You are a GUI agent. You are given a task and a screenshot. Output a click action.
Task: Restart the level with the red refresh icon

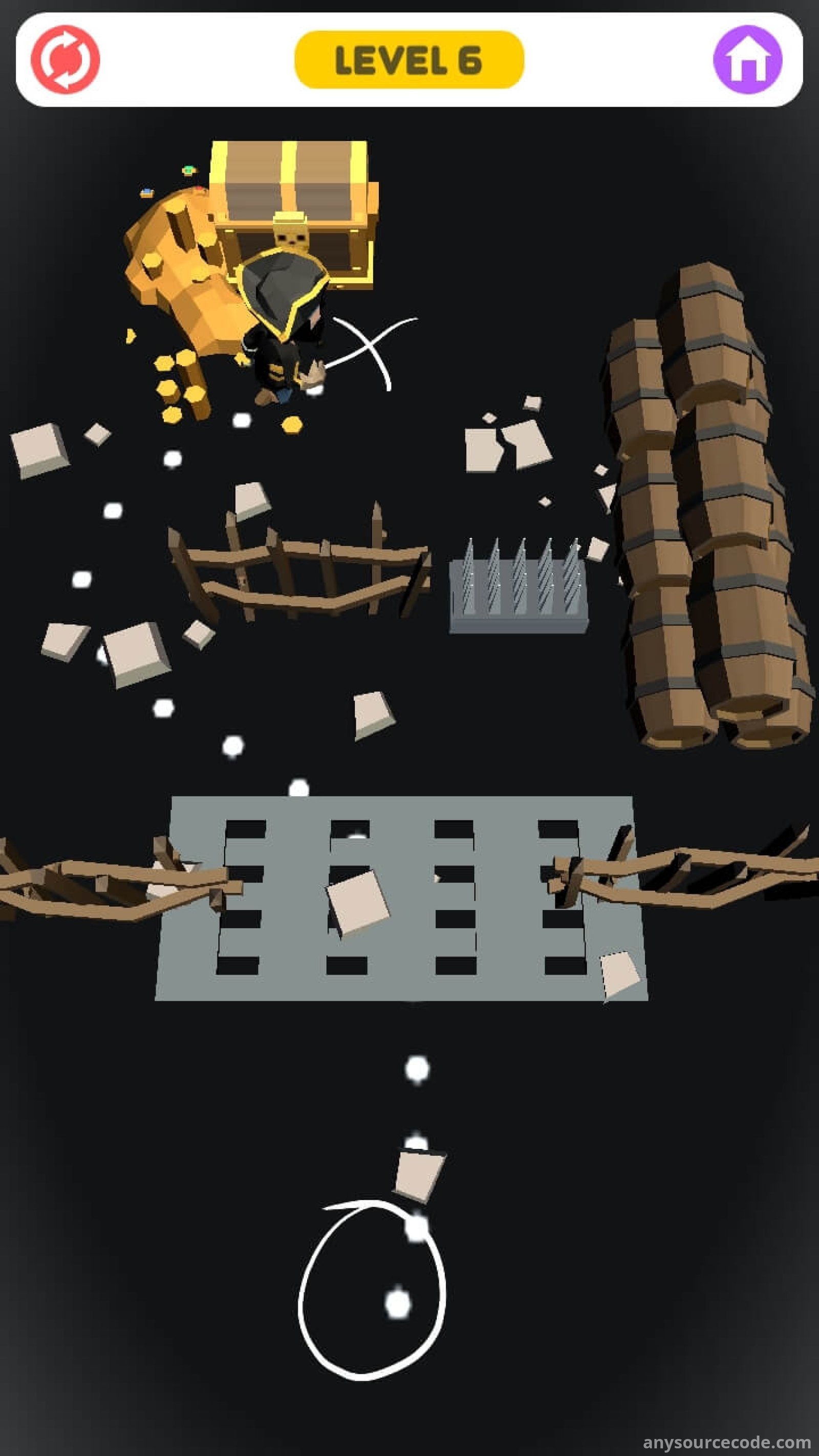coord(65,59)
